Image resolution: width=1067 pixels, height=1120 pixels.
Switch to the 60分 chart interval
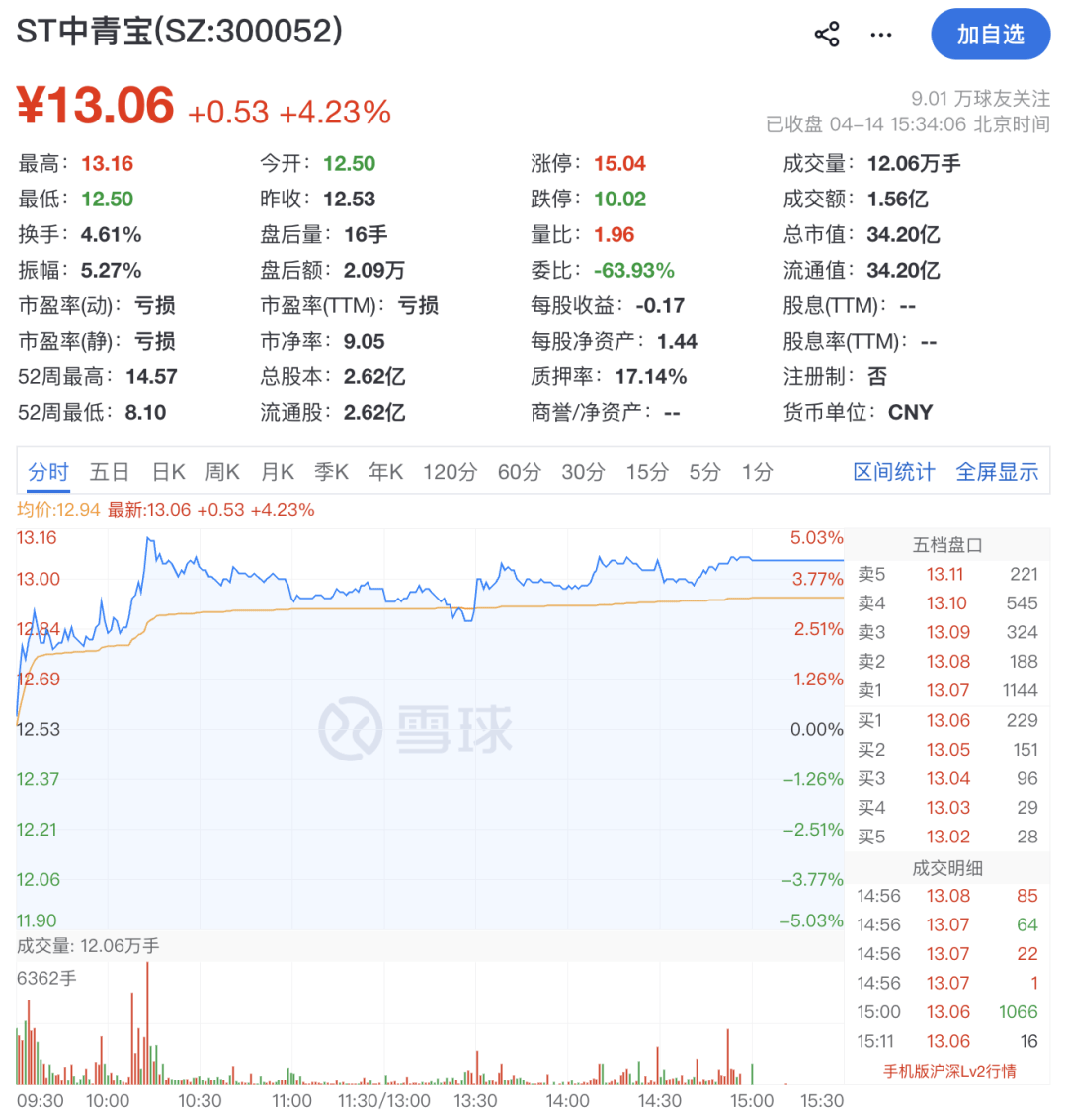tap(519, 472)
